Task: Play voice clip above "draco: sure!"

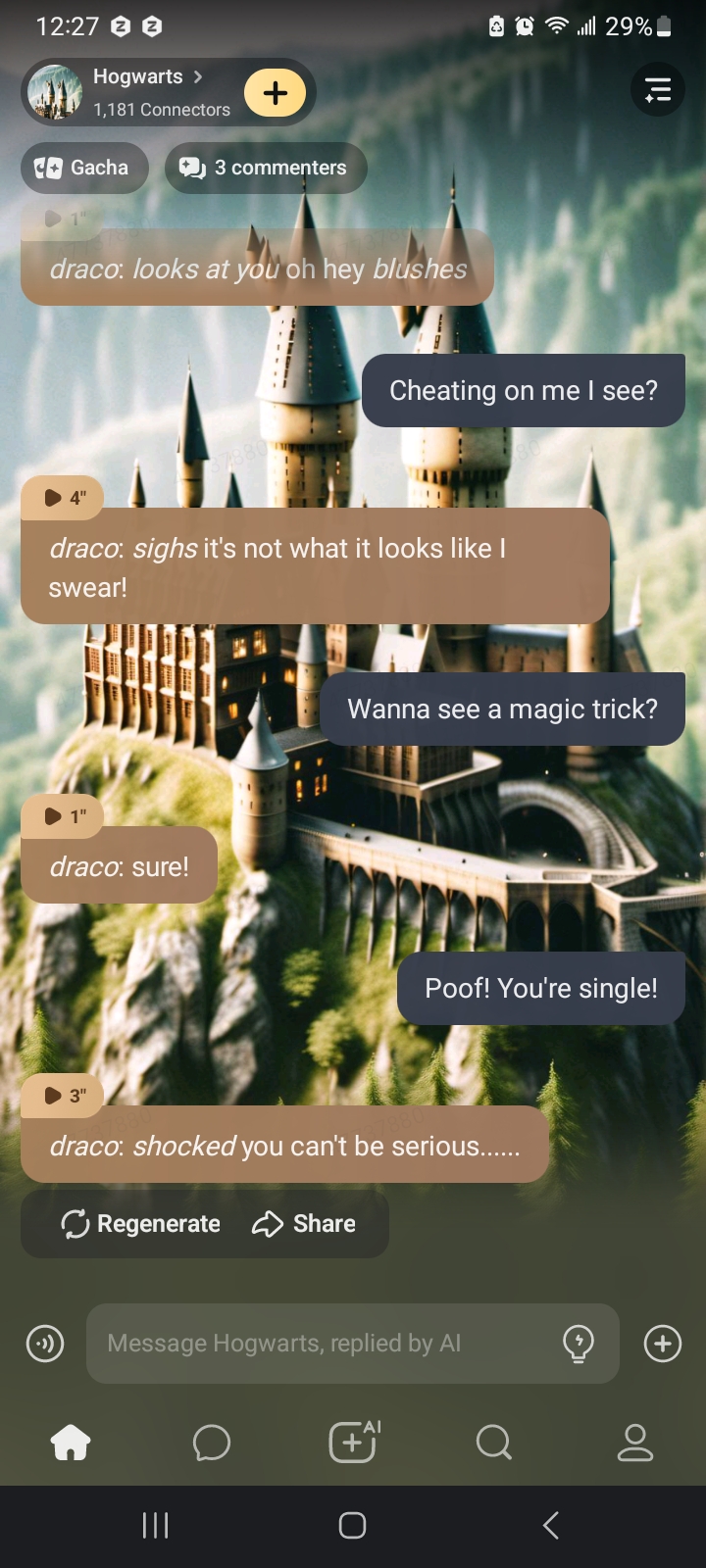Action: [x=63, y=815]
